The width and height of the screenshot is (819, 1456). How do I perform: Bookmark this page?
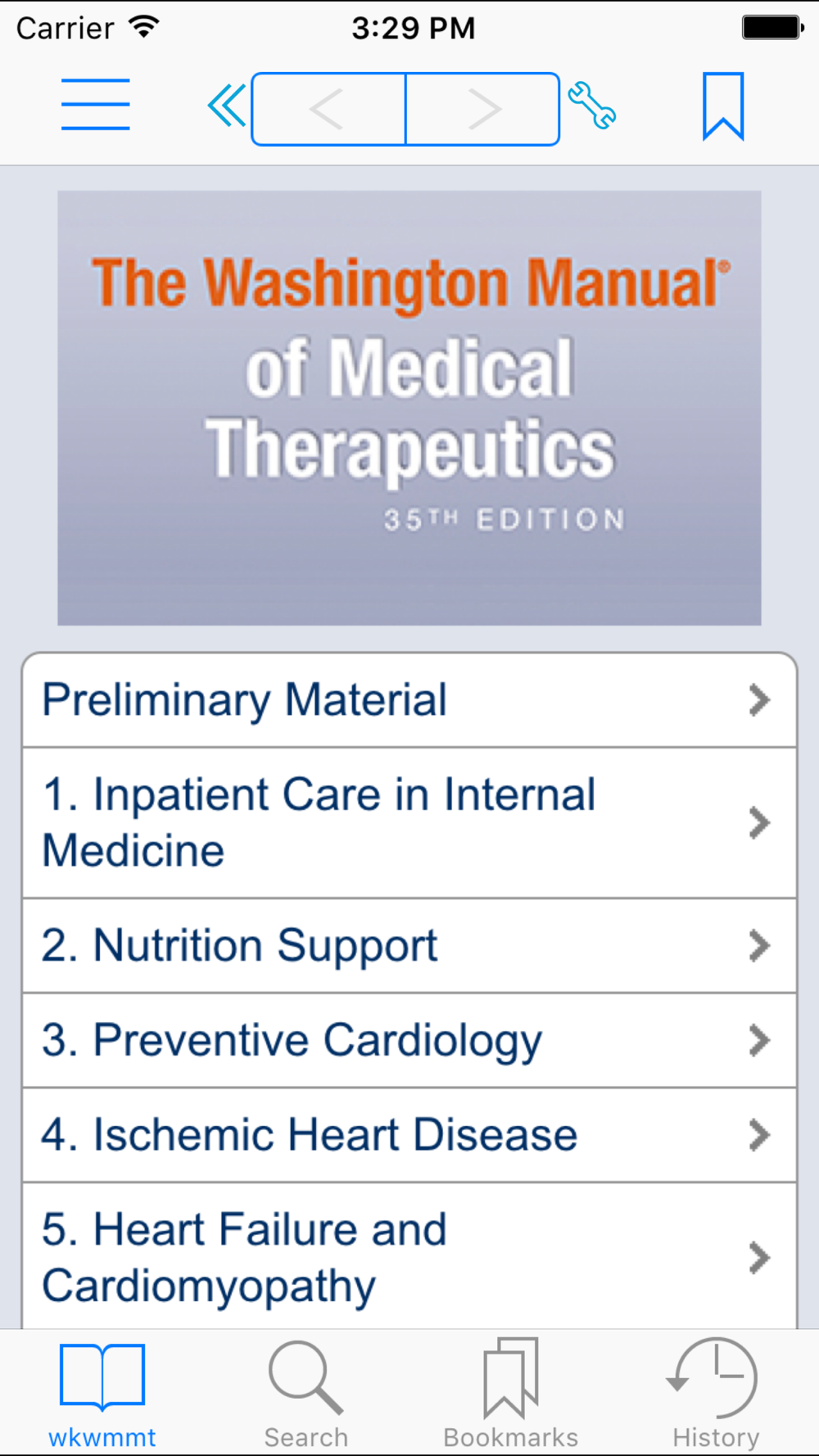pyautogui.click(x=723, y=106)
